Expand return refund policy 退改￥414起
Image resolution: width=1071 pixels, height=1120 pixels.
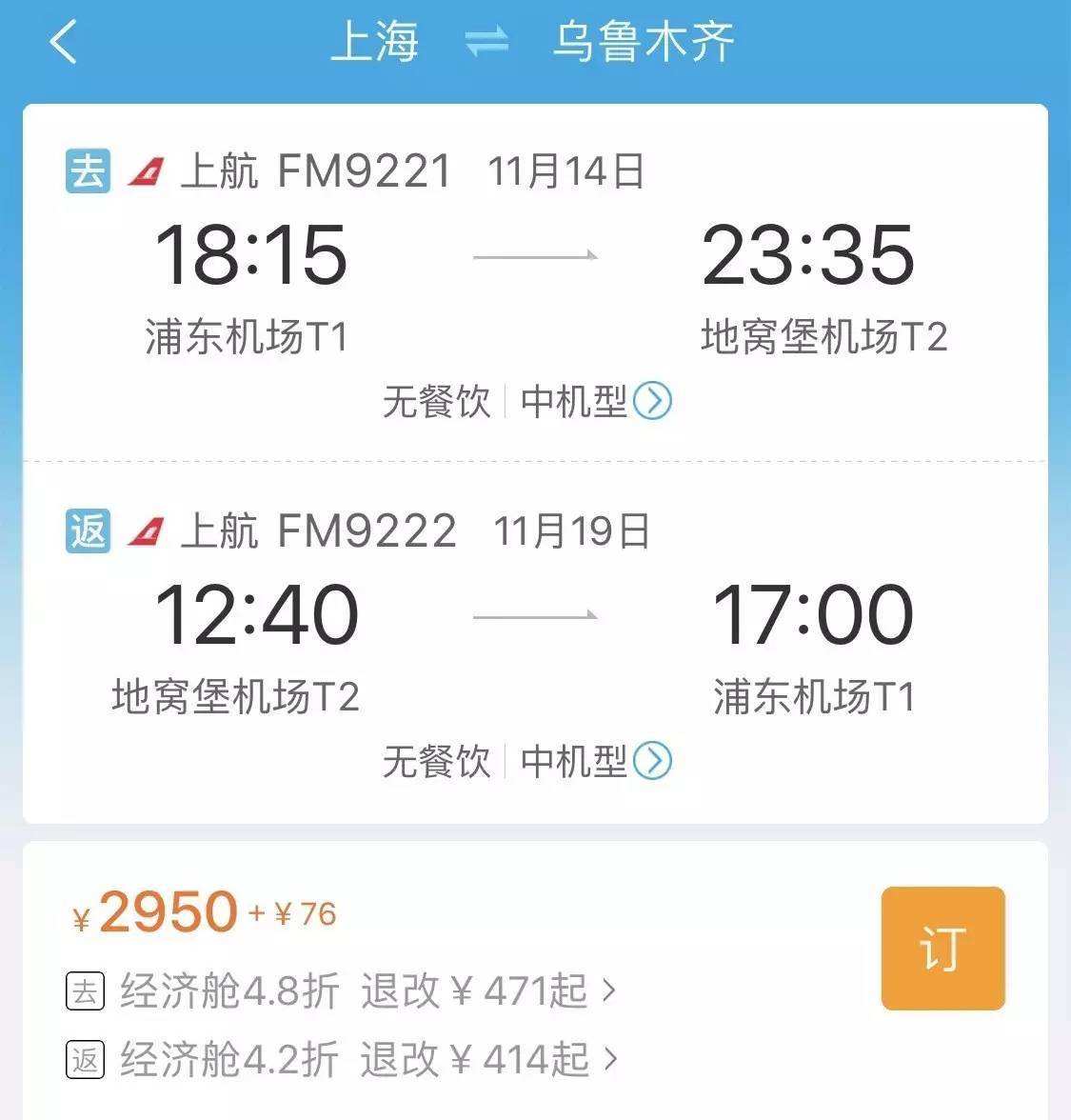point(476,1055)
